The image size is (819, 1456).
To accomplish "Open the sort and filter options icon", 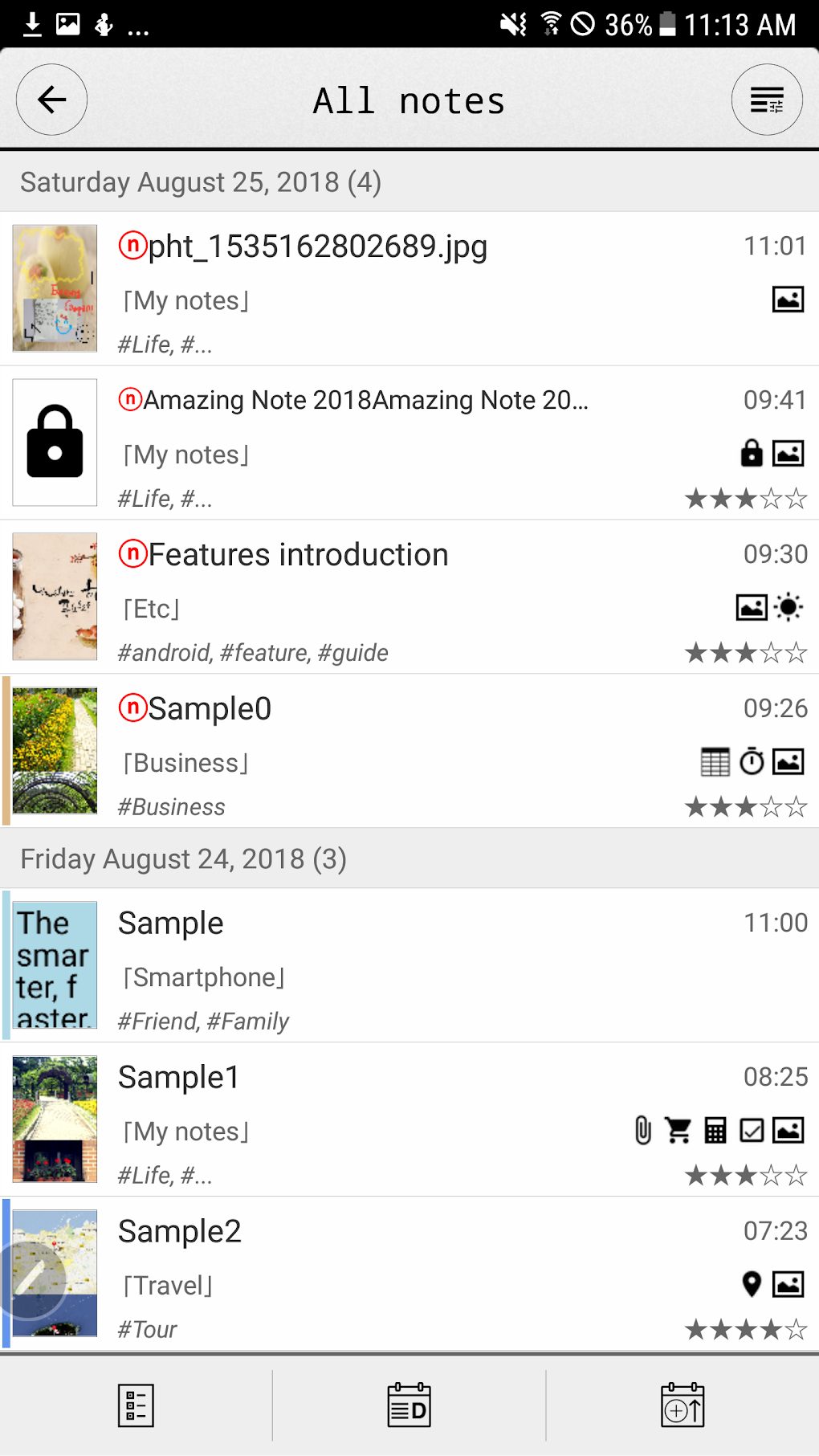I will pyautogui.click(x=767, y=99).
